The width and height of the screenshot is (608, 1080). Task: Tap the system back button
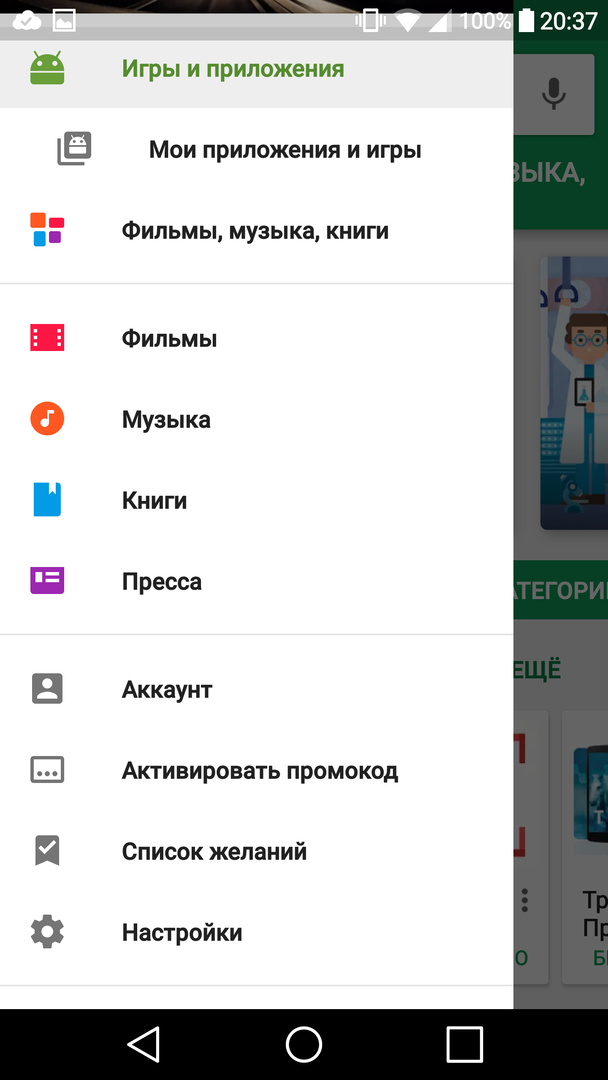point(143,1044)
